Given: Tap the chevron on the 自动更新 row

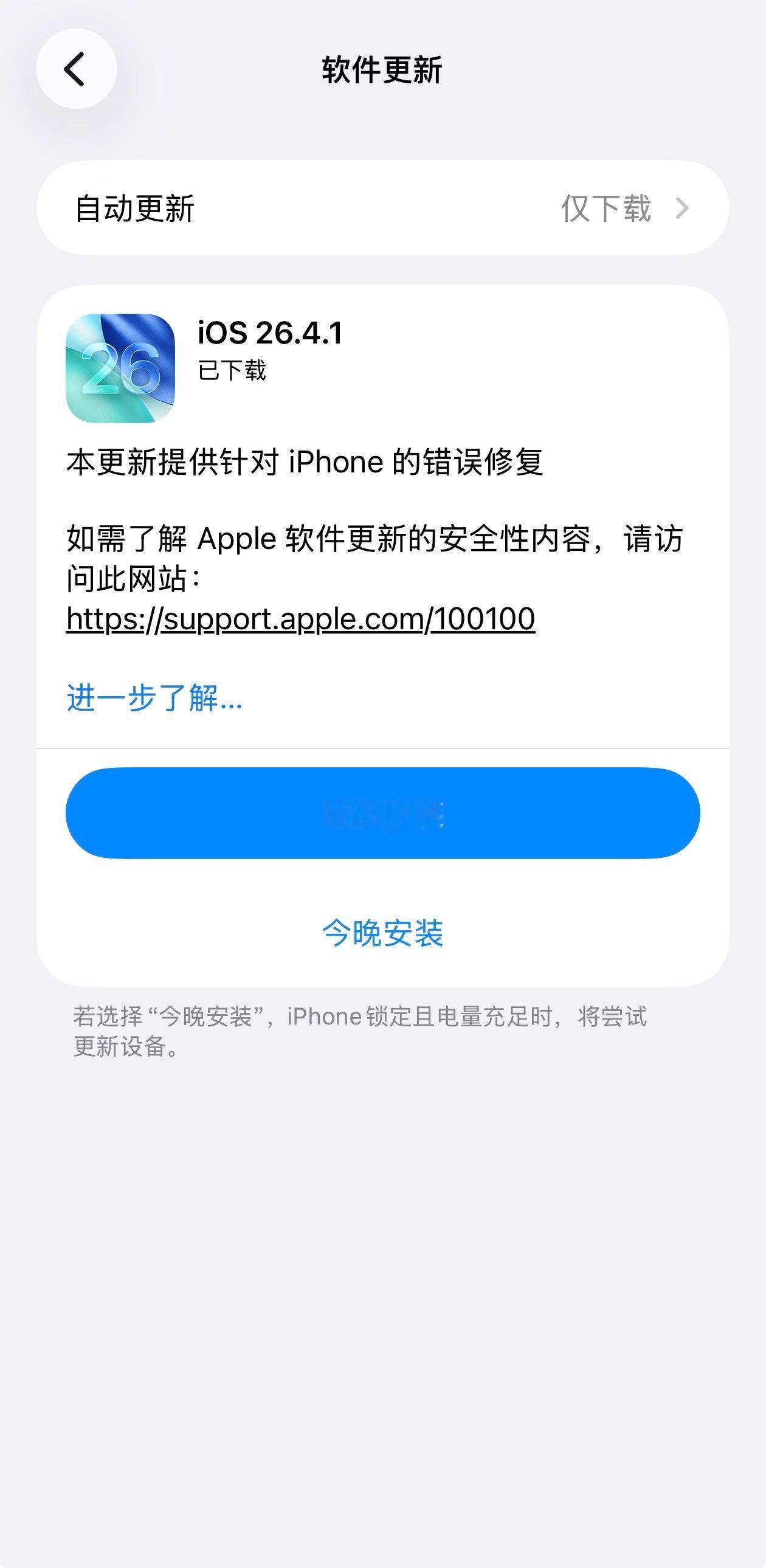Looking at the screenshot, I should click(684, 208).
